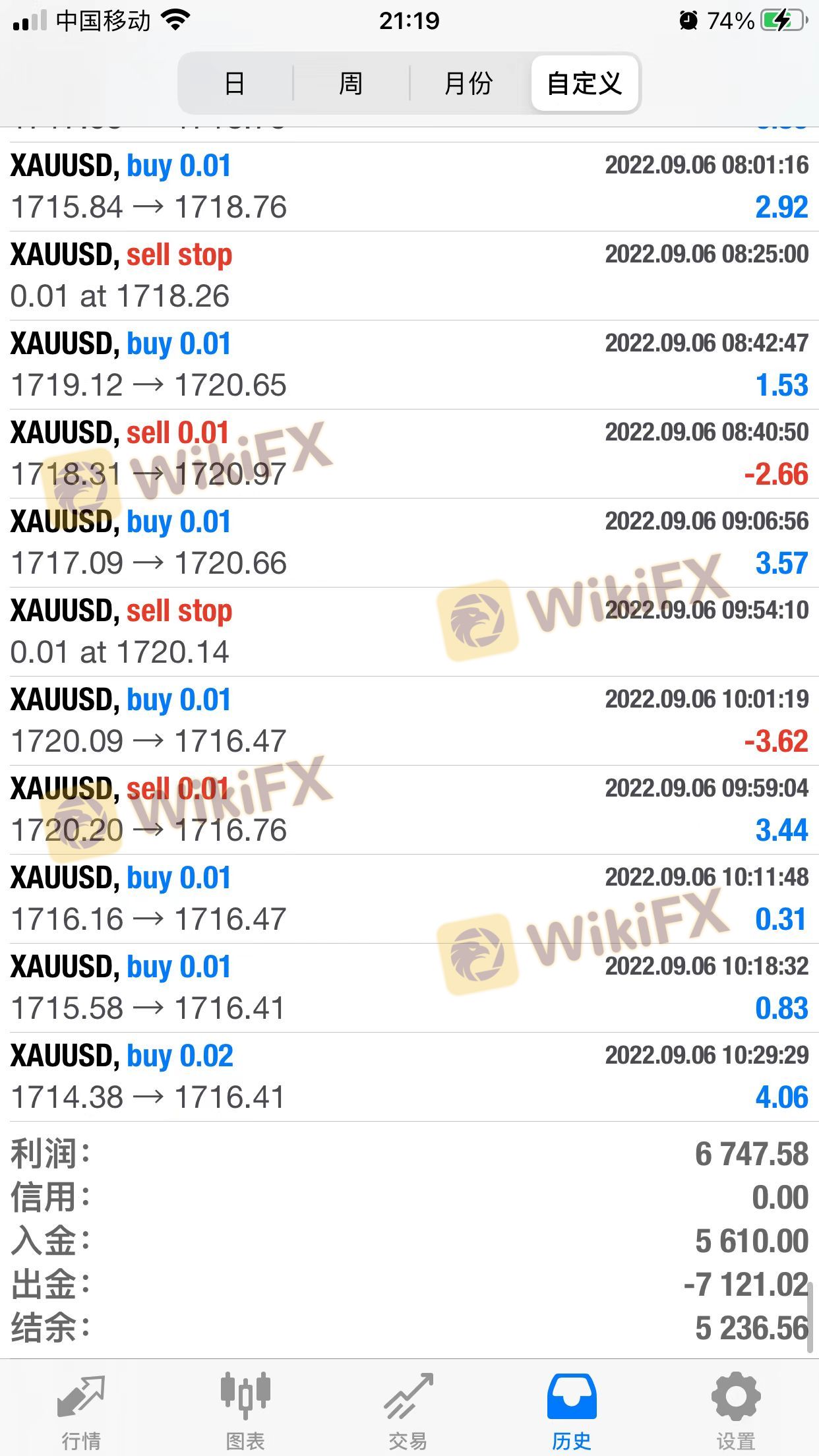The height and width of the screenshot is (1456, 819).
Task: Open the 交易 trade tab
Action: click(x=408, y=1411)
